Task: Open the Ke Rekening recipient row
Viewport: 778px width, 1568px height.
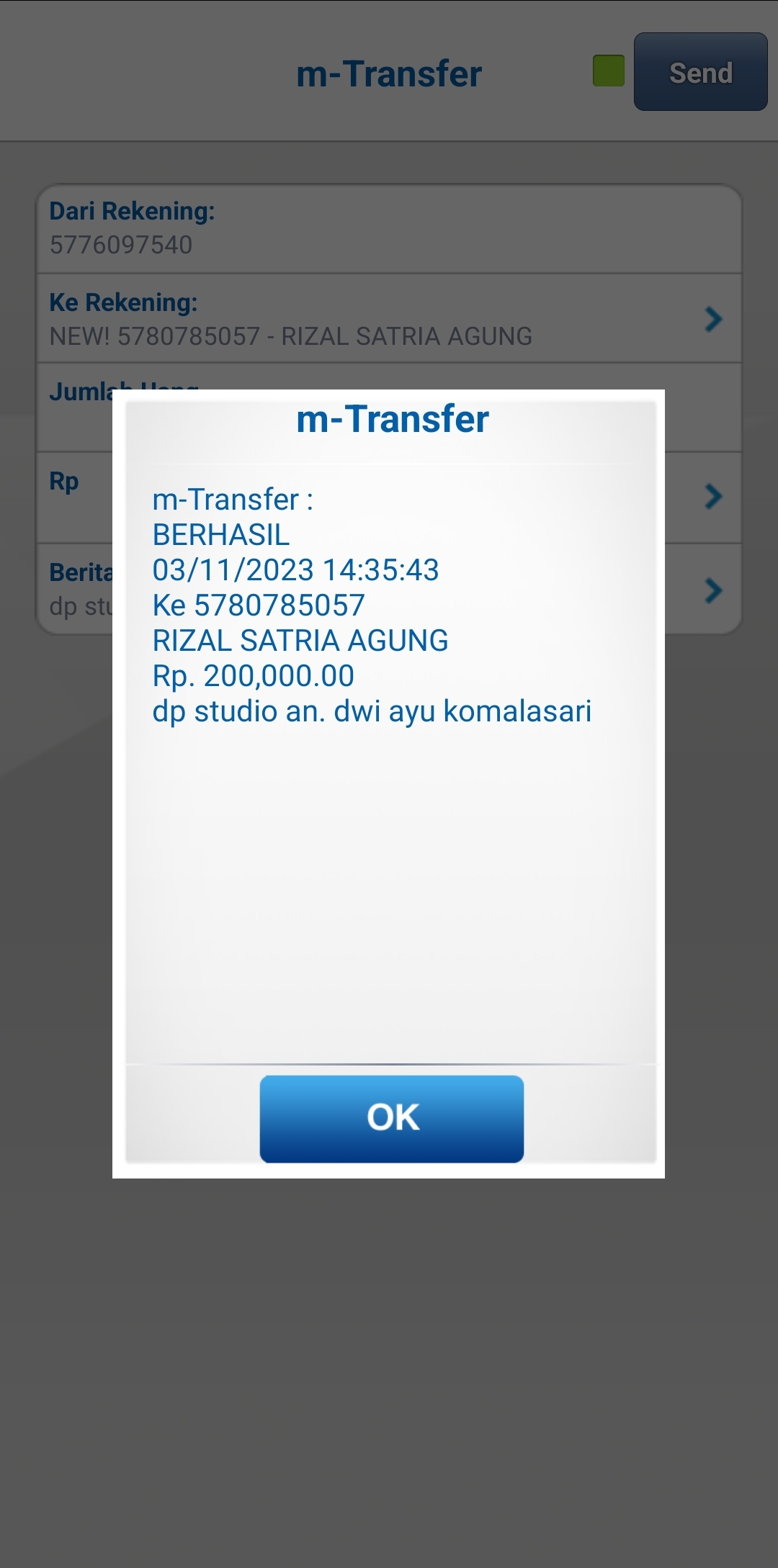Action: click(389, 319)
